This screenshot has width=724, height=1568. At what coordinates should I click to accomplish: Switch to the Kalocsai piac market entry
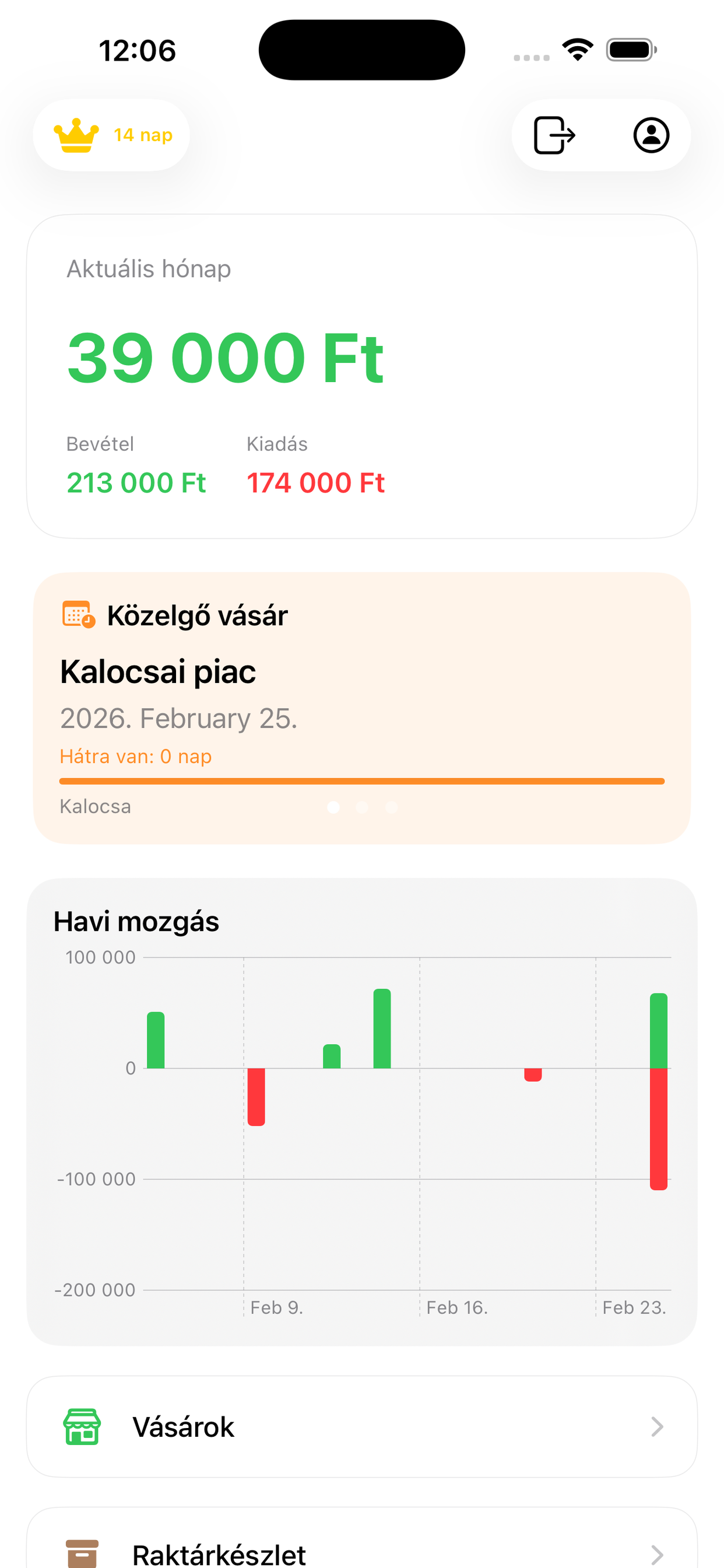click(x=157, y=671)
